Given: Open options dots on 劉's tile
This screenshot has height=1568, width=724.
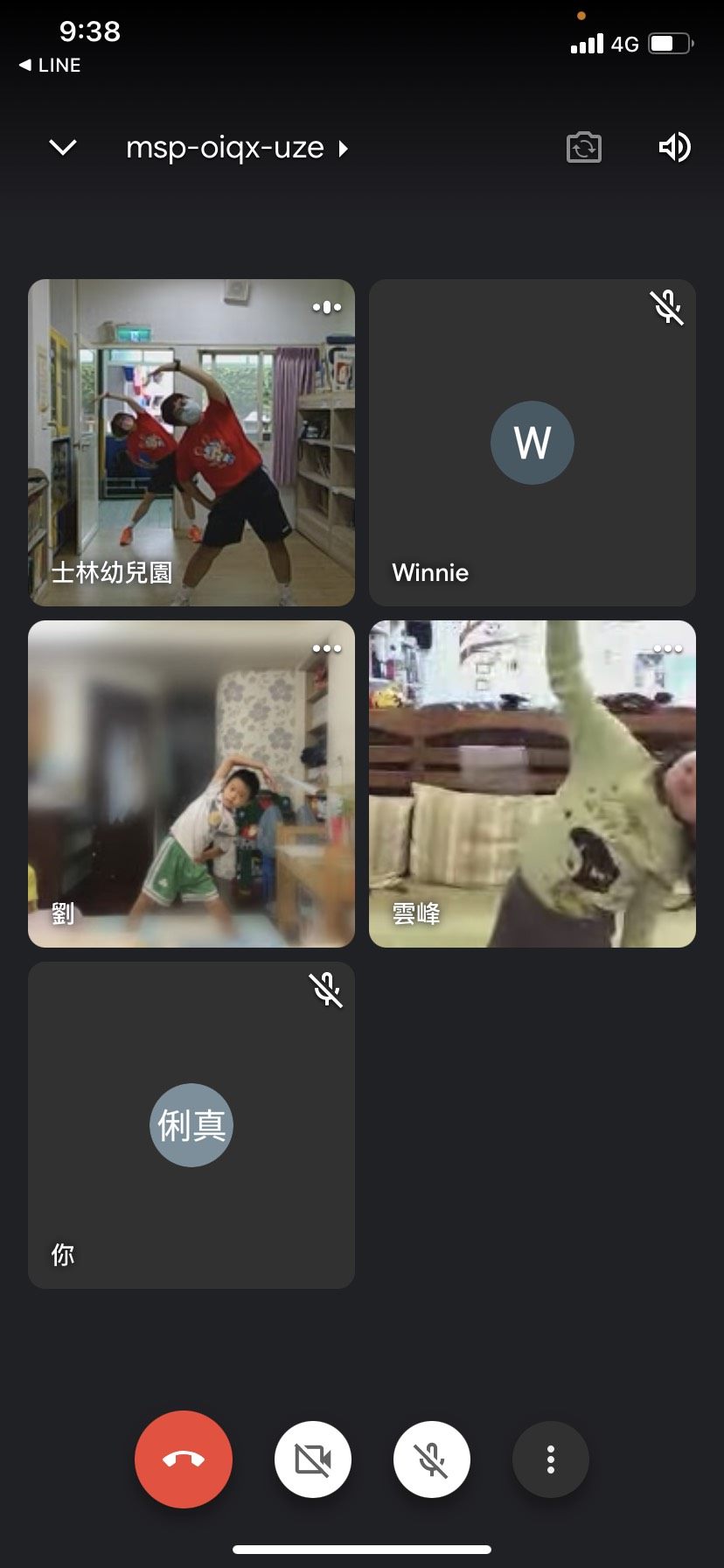Looking at the screenshot, I should click(x=327, y=648).
